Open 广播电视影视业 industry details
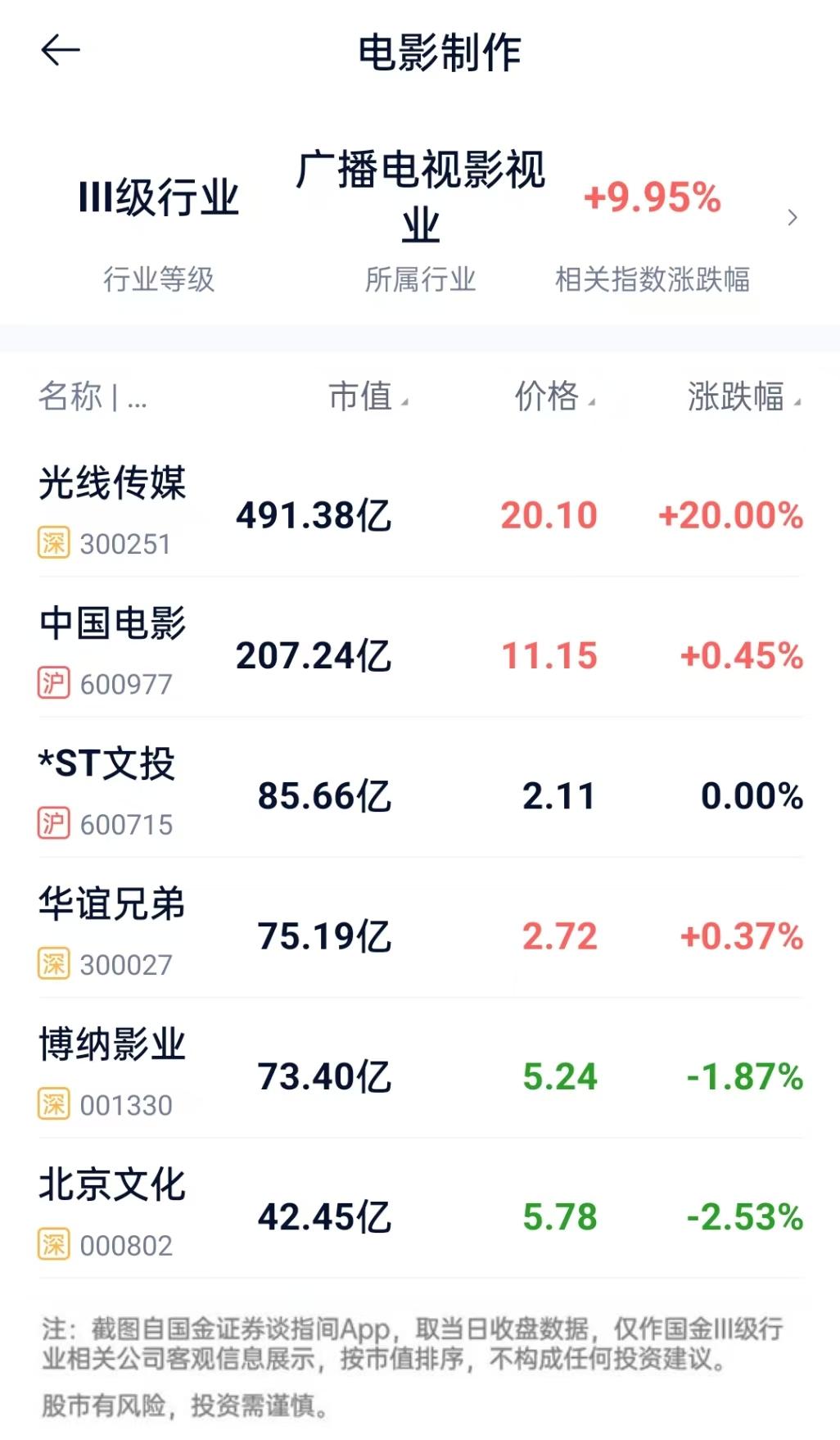The image size is (840, 1440). point(422,197)
